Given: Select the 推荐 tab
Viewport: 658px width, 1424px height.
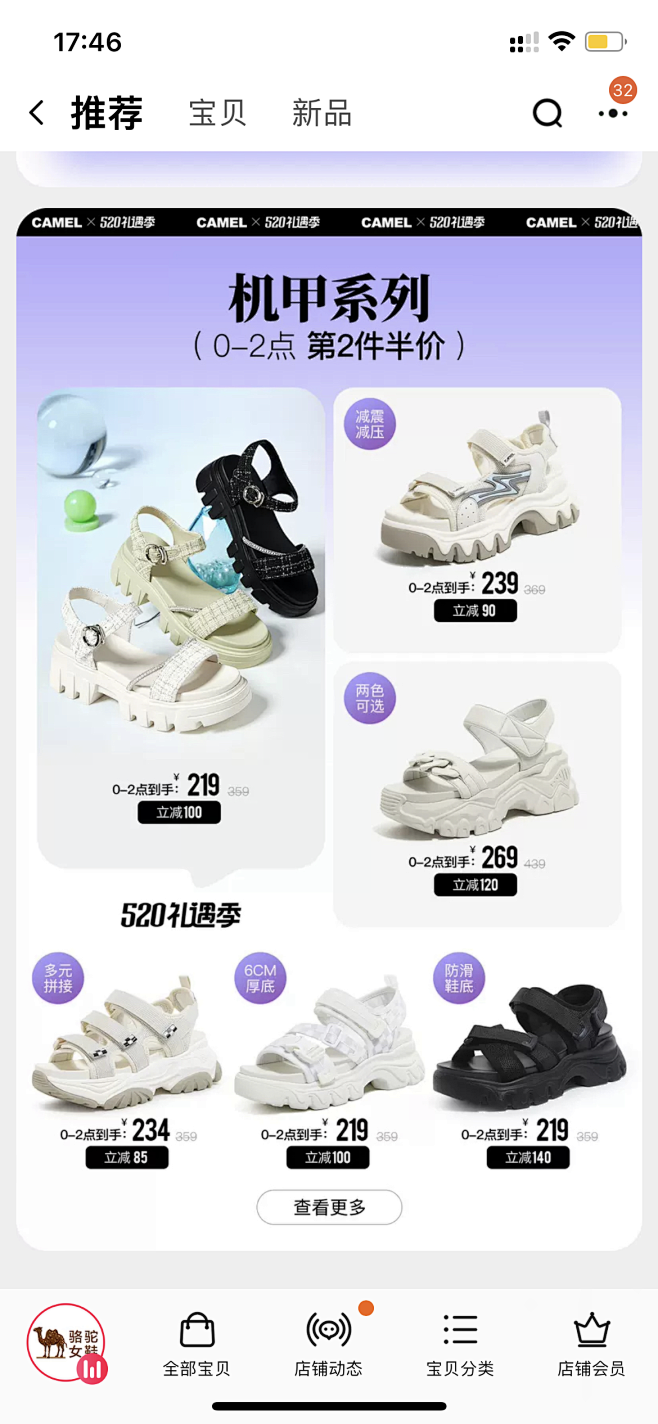Looking at the screenshot, I should (x=107, y=113).
